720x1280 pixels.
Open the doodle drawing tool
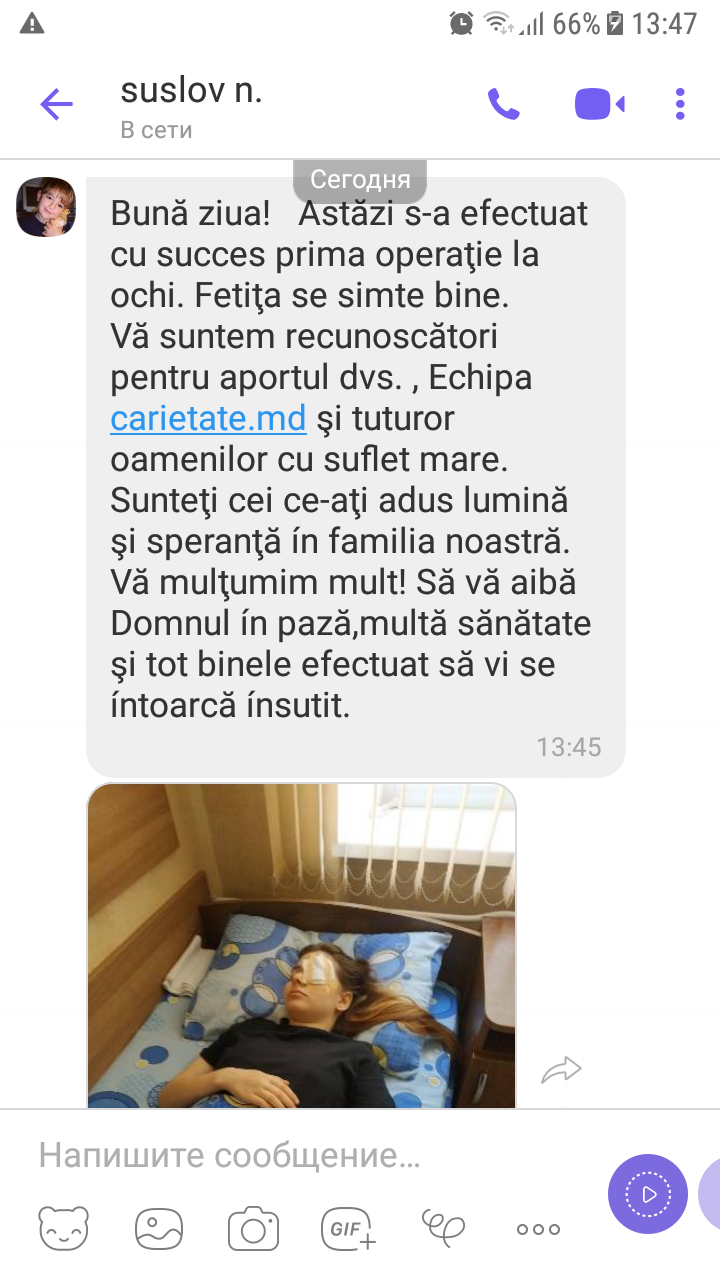coord(444,1227)
